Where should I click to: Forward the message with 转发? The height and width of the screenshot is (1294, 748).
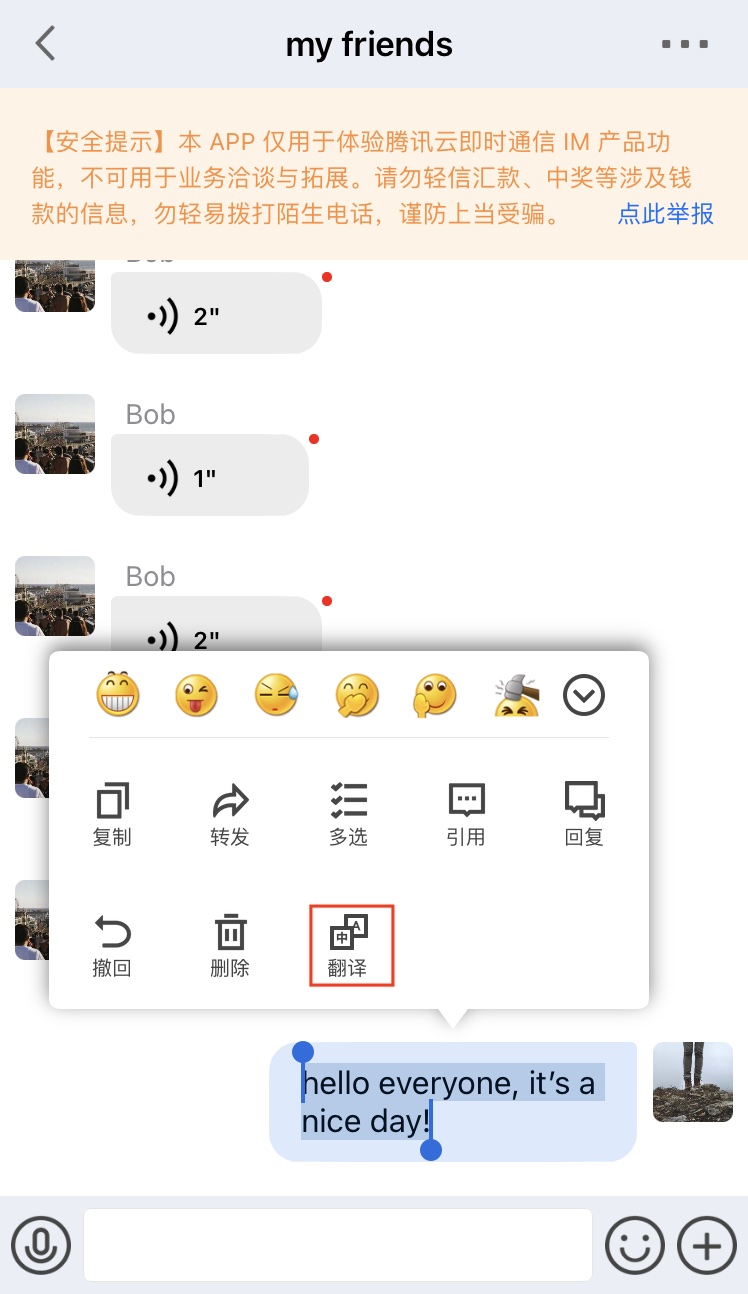click(x=230, y=815)
